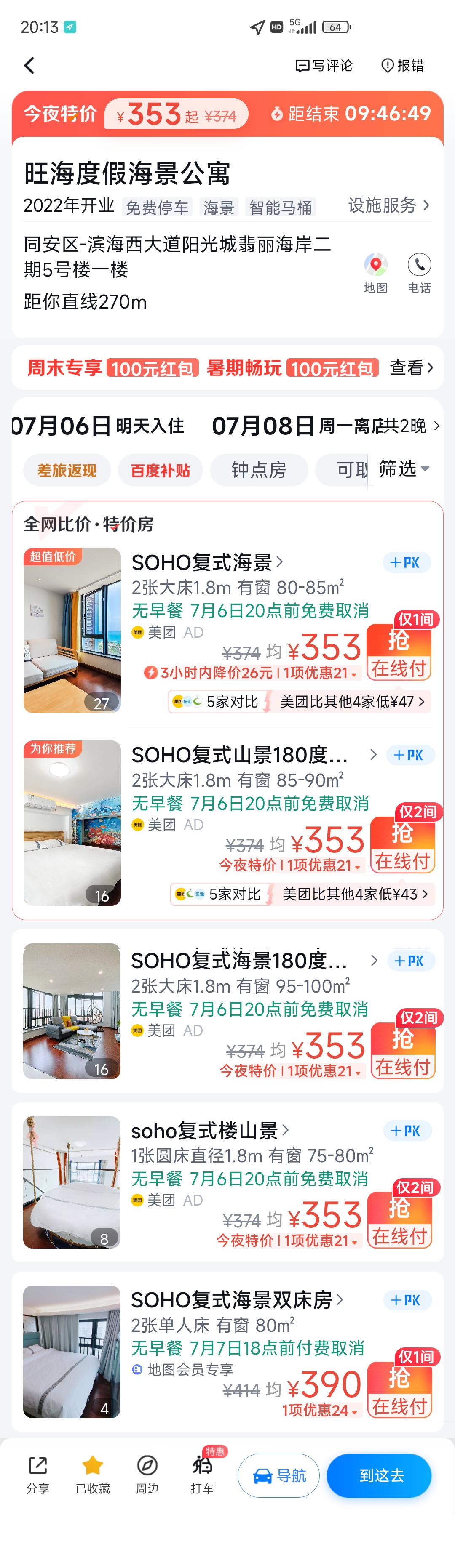Tap the 到这去 button

pyautogui.click(x=380, y=1475)
